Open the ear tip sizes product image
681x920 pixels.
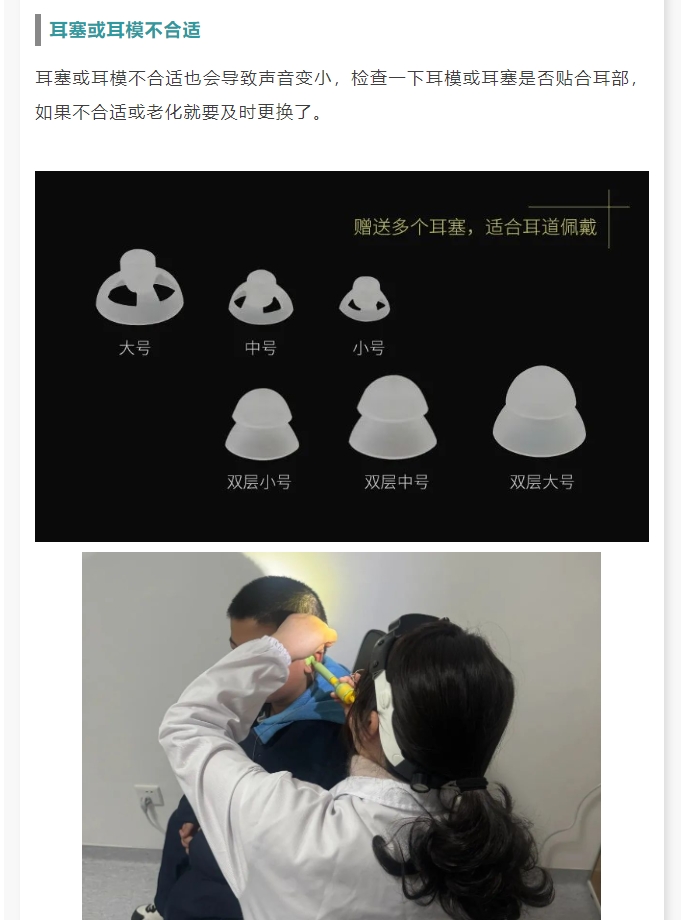coord(341,356)
